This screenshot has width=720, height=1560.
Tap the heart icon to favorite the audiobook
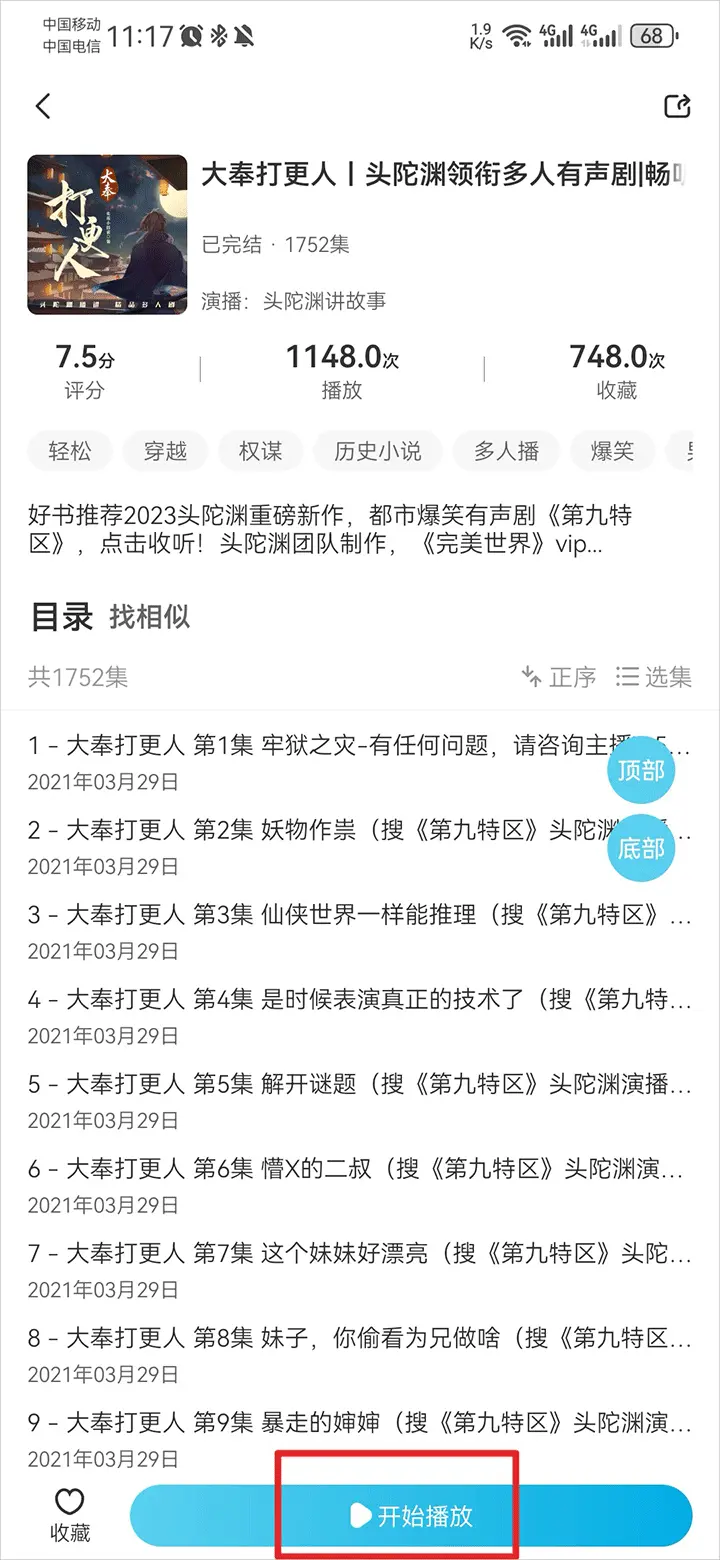pyautogui.click(x=68, y=1500)
